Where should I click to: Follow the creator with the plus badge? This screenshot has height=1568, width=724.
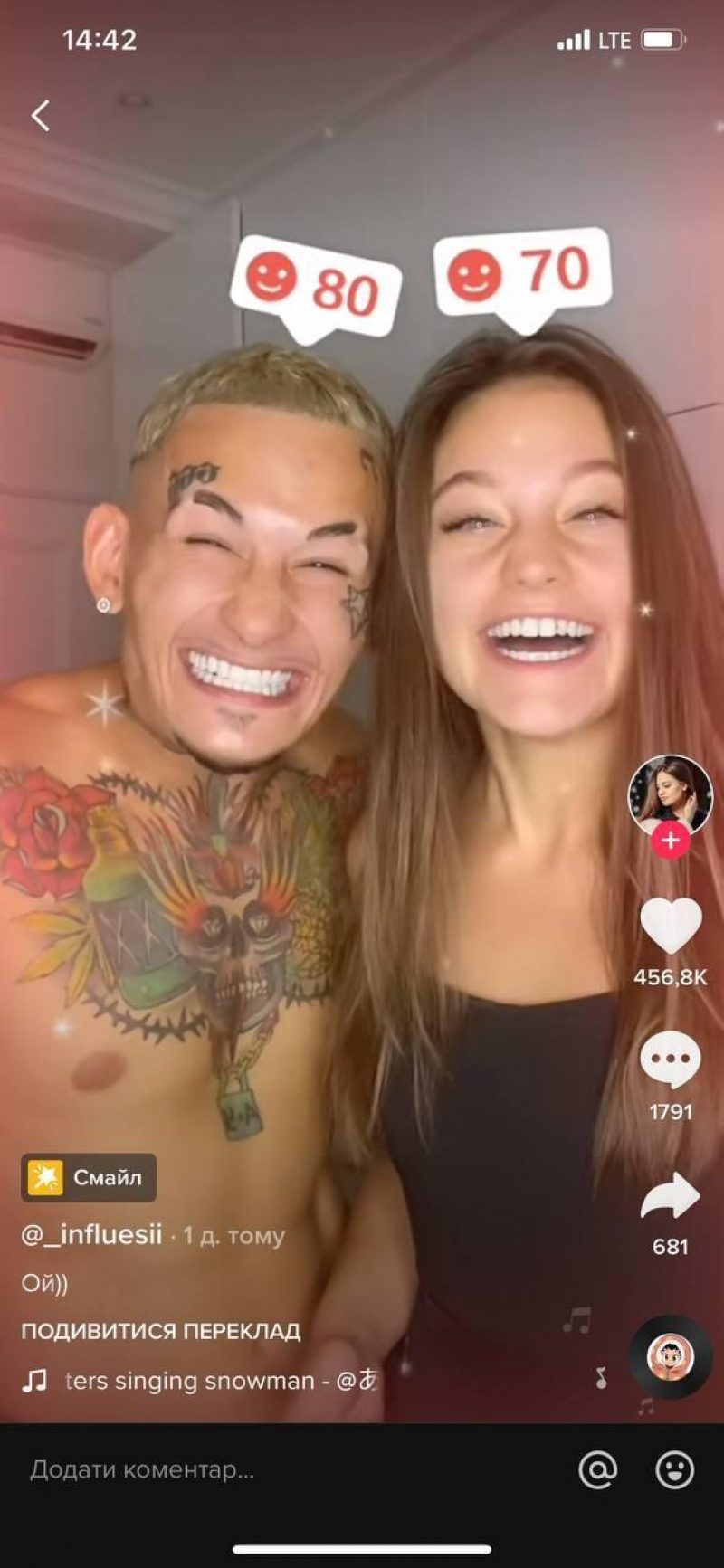(x=670, y=840)
